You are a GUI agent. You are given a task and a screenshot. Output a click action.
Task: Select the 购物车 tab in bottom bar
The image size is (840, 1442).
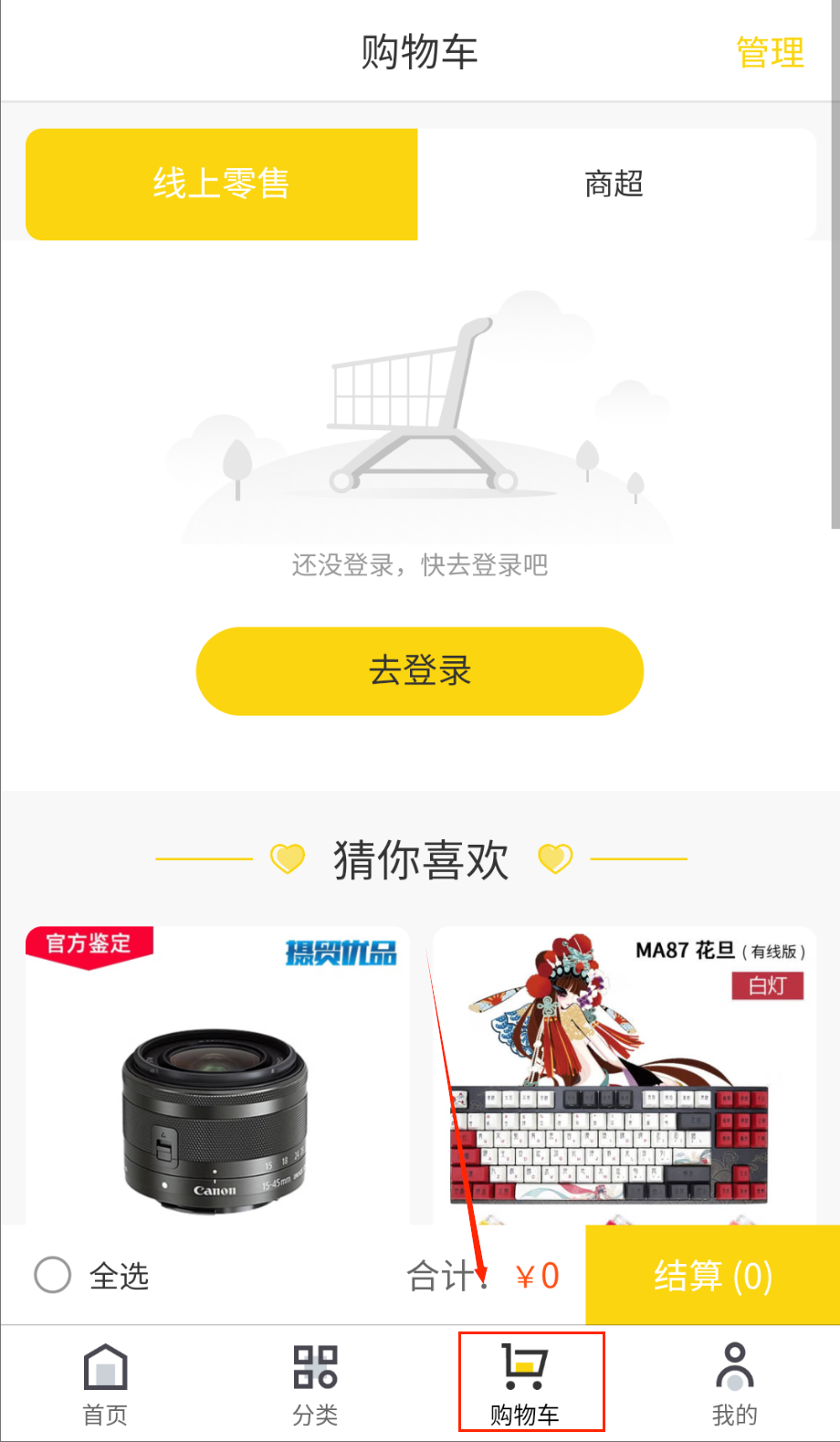(525, 1383)
